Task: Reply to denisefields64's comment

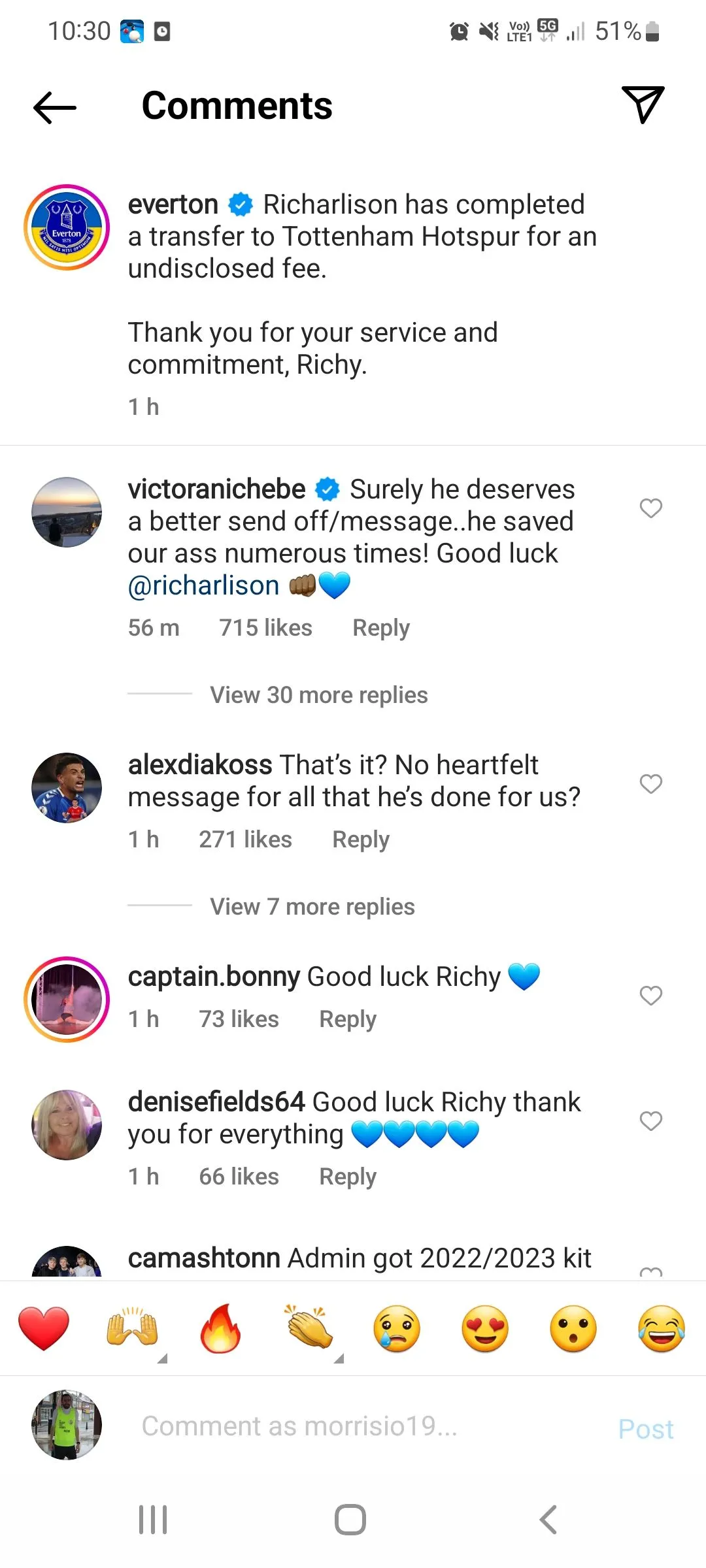Action: (x=347, y=1177)
